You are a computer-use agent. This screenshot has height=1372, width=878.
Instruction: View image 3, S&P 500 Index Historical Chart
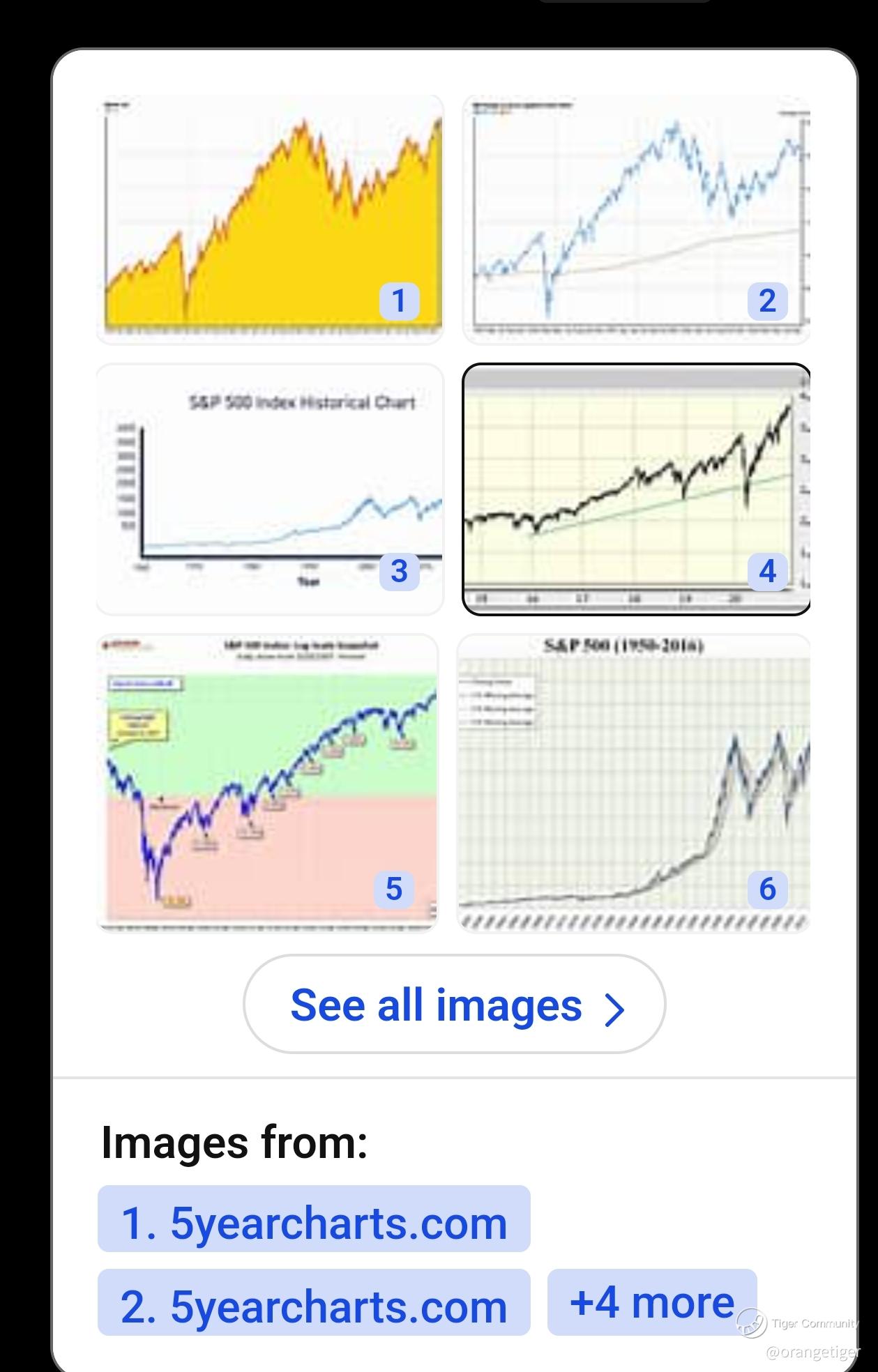point(269,488)
